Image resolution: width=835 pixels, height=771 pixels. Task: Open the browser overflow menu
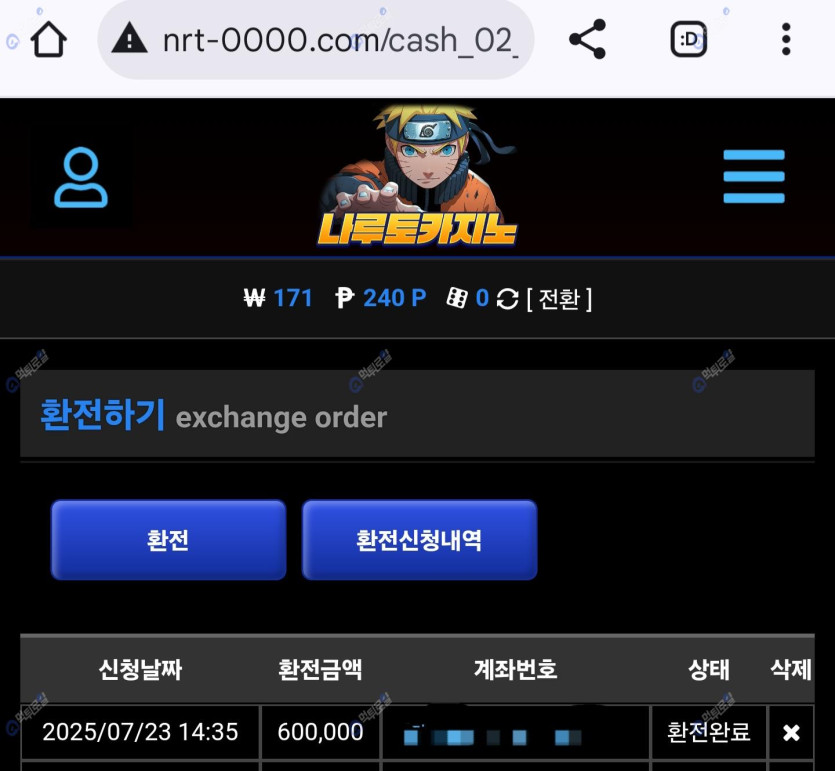(x=786, y=40)
